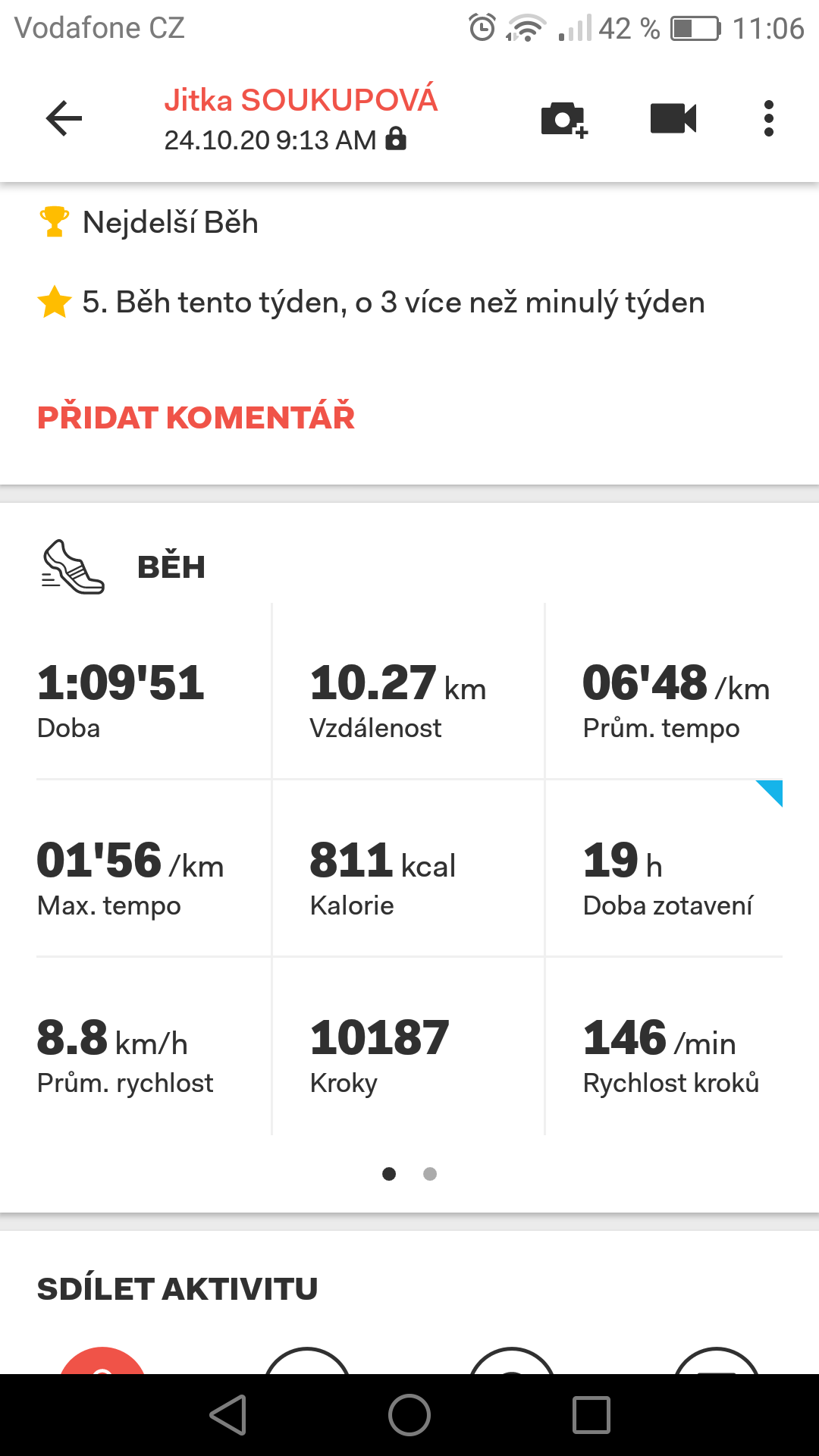This screenshot has height=1456, width=819.
Task: Open the three-dot overflow menu
Action: [x=769, y=118]
